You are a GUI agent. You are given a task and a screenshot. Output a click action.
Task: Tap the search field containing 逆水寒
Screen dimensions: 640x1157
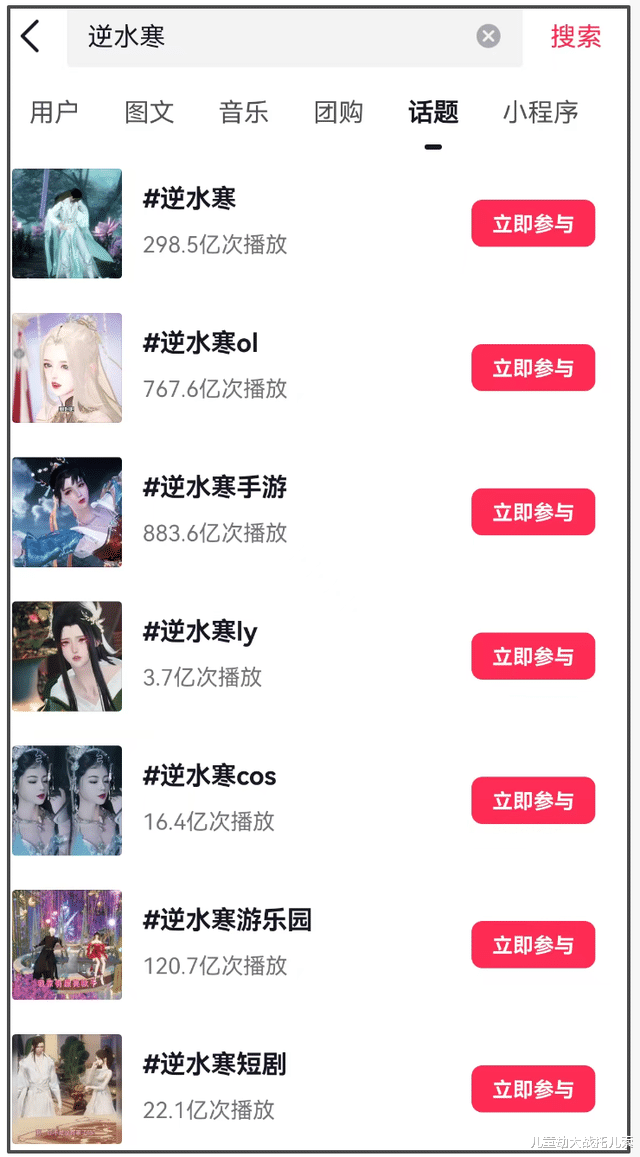tap(270, 37)
